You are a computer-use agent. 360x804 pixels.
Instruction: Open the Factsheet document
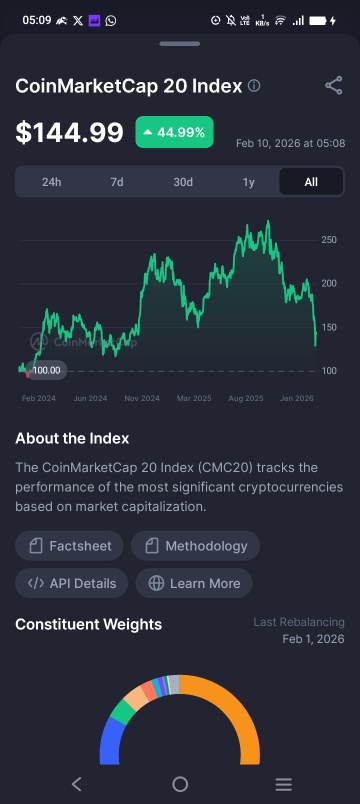69,546
